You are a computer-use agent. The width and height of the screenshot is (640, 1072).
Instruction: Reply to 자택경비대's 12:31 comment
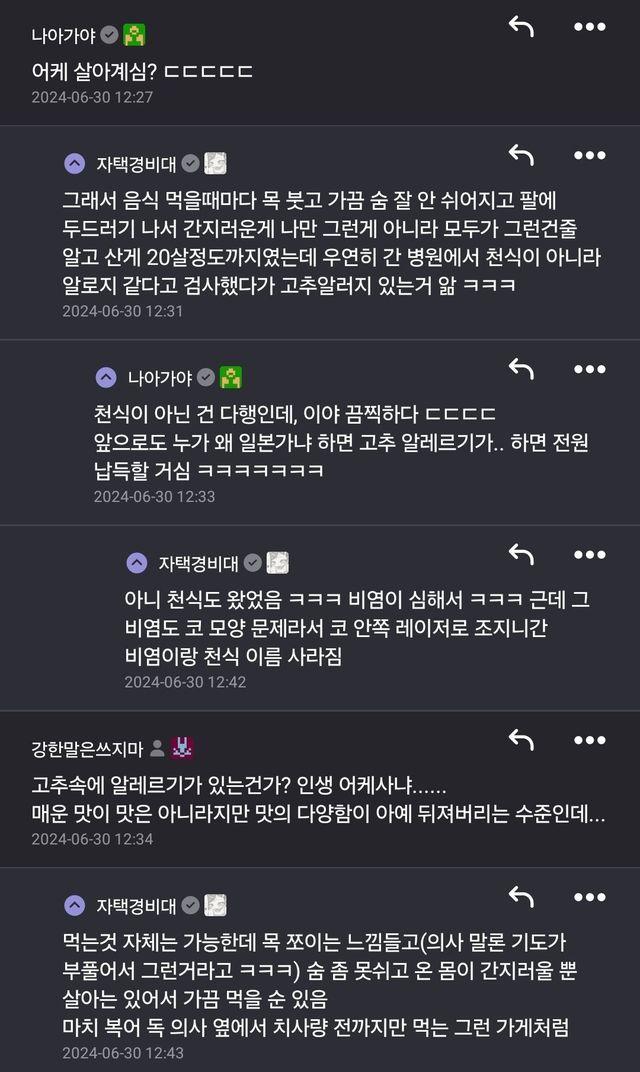point(521,155)
